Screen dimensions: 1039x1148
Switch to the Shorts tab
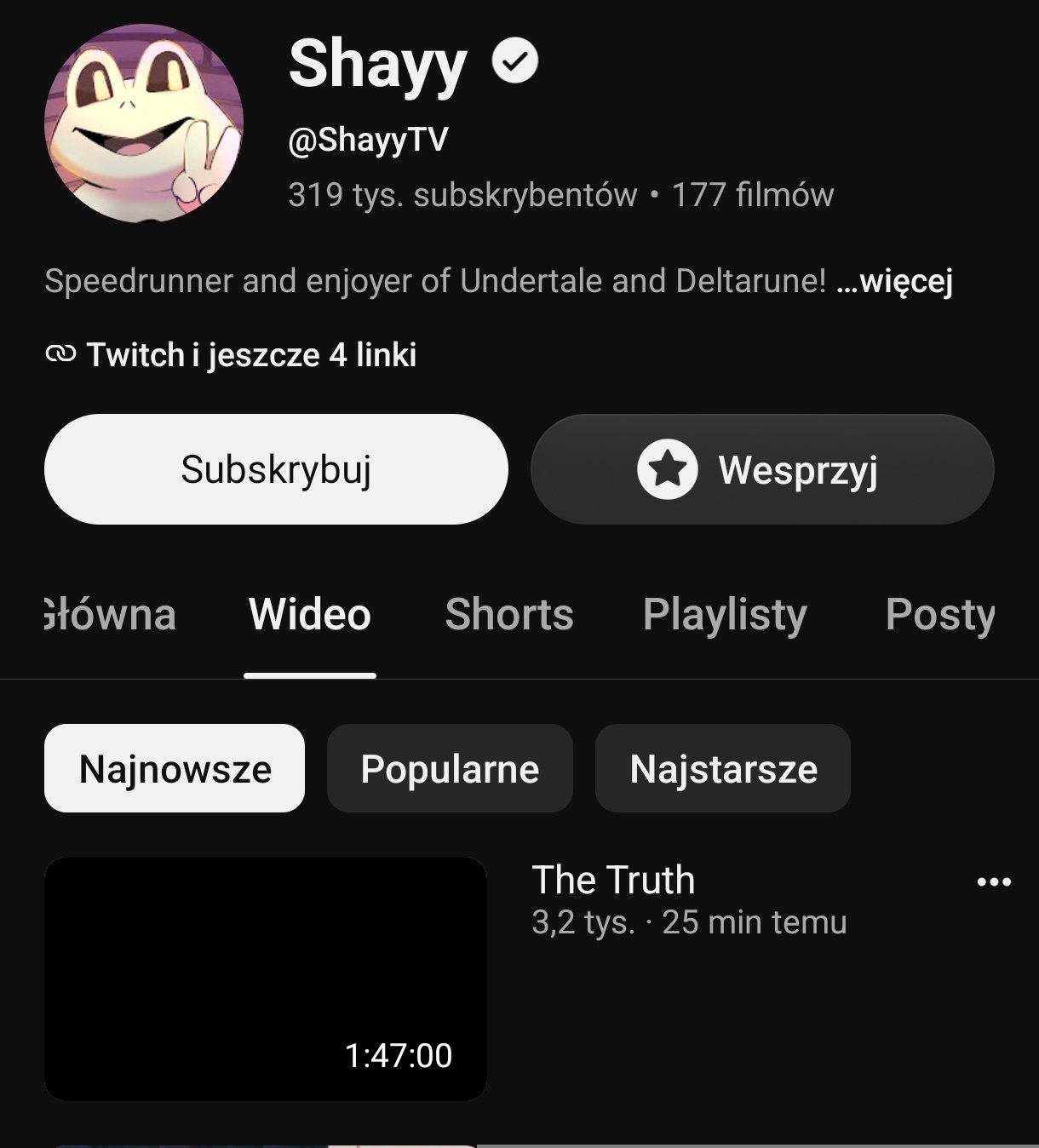point(509,614)
